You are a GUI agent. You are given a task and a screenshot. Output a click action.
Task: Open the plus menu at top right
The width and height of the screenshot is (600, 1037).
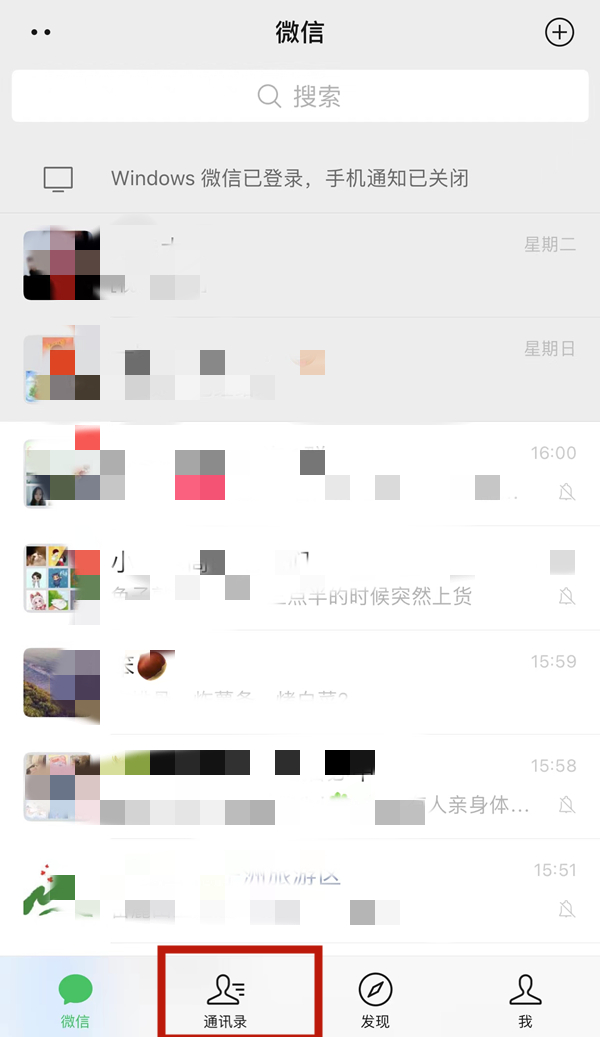[x=559, y=32]
